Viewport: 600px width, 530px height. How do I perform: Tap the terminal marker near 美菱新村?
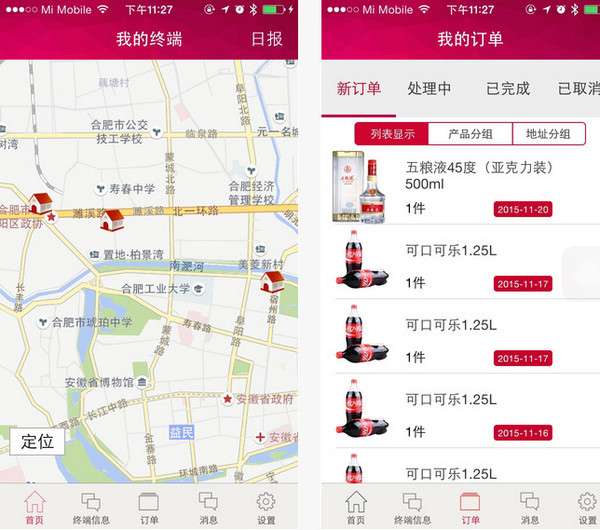pyautogui.click(x=272, y=281)
